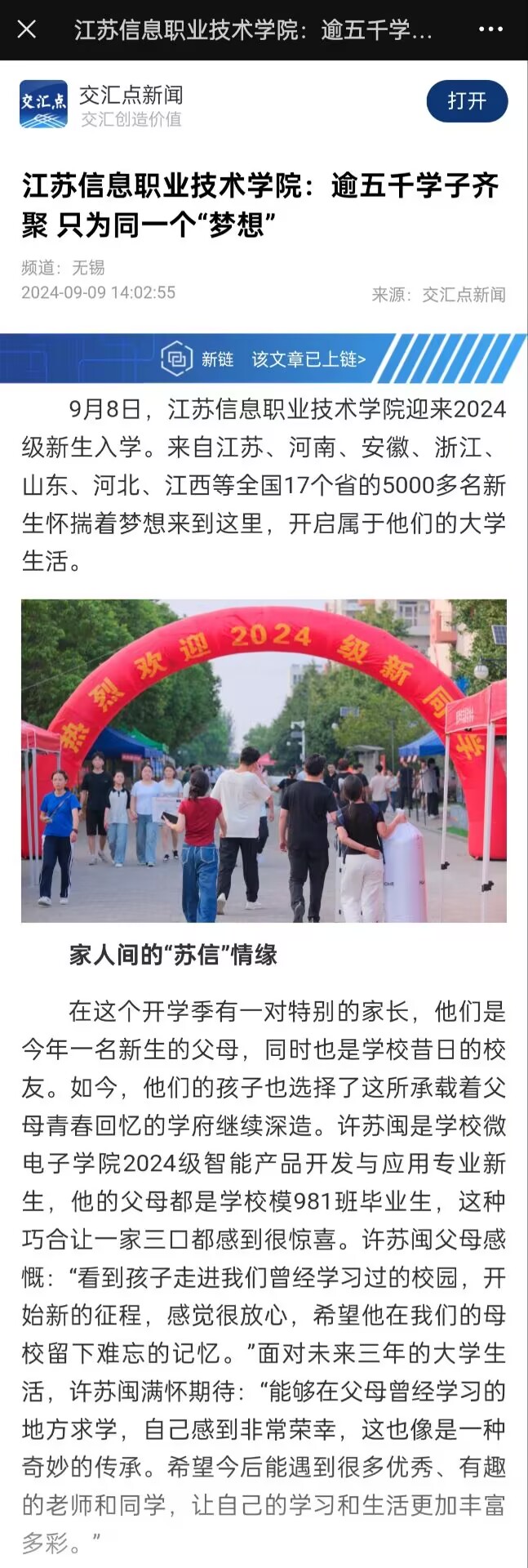Open the 该文章已上链 blockchain banner
This screenshot has height=1568, width=528.
[308, 359]
